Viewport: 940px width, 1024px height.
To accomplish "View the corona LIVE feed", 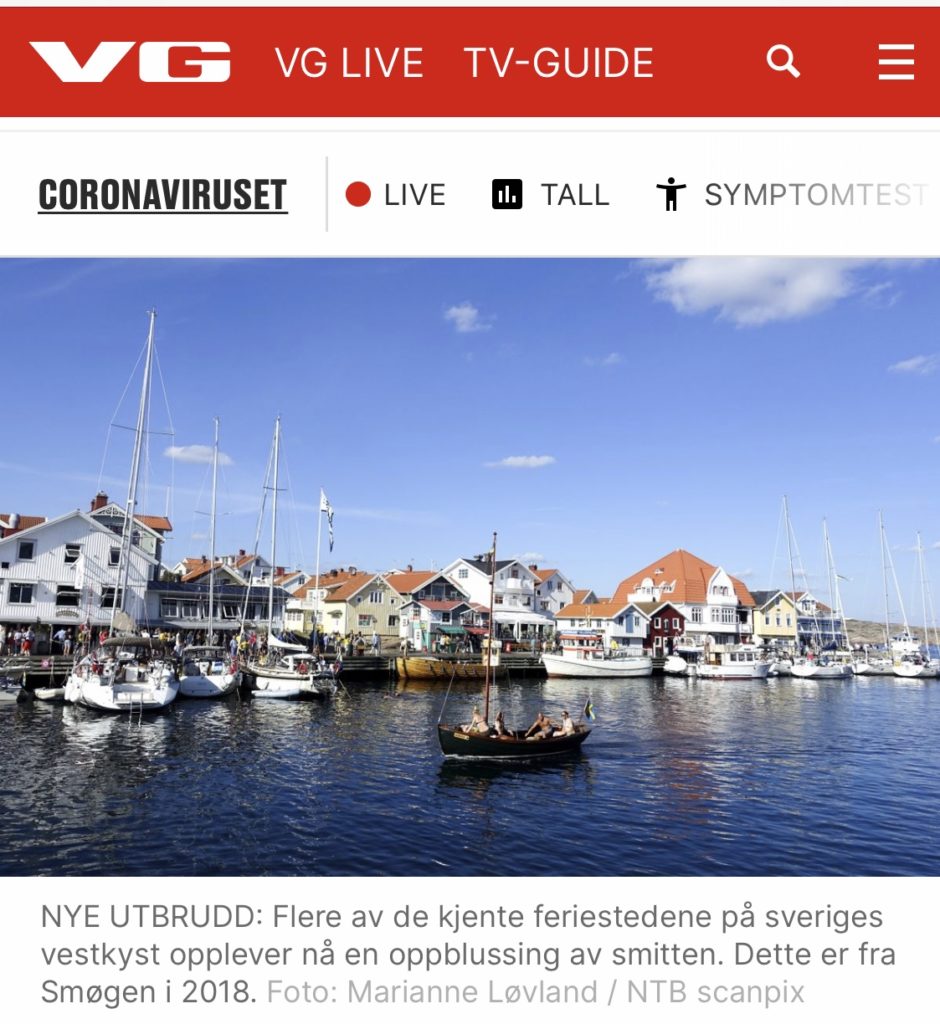I will click(396, 194).
